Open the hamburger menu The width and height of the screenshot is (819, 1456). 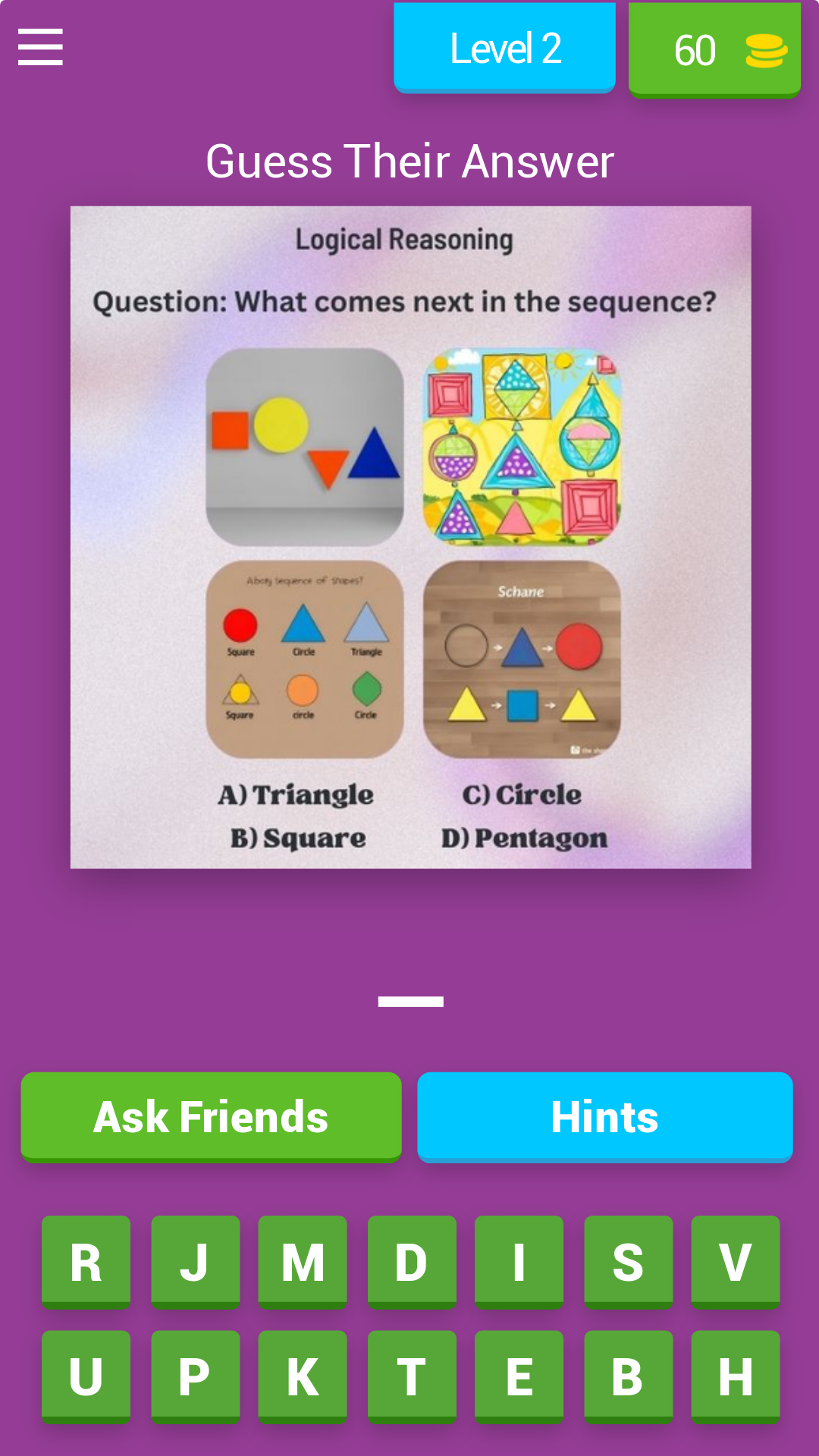coord(40,47)
